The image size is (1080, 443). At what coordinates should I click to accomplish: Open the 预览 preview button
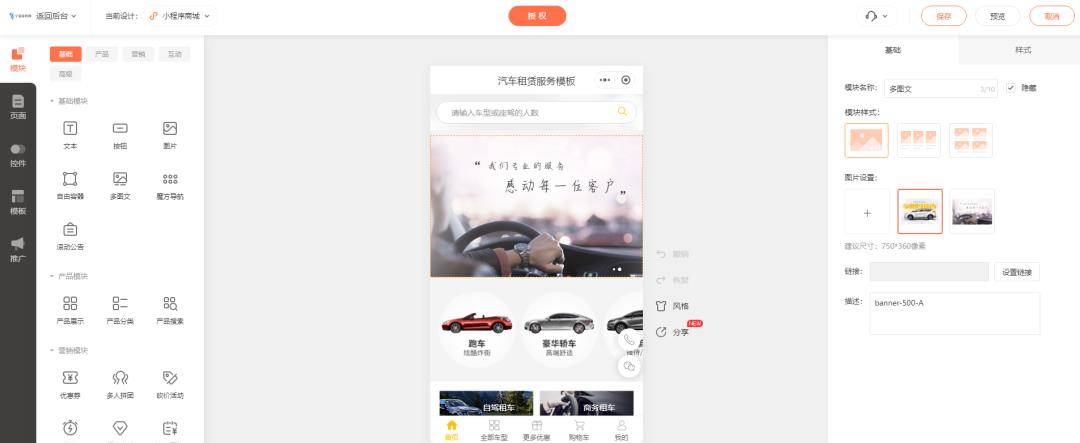coord(997,16)
